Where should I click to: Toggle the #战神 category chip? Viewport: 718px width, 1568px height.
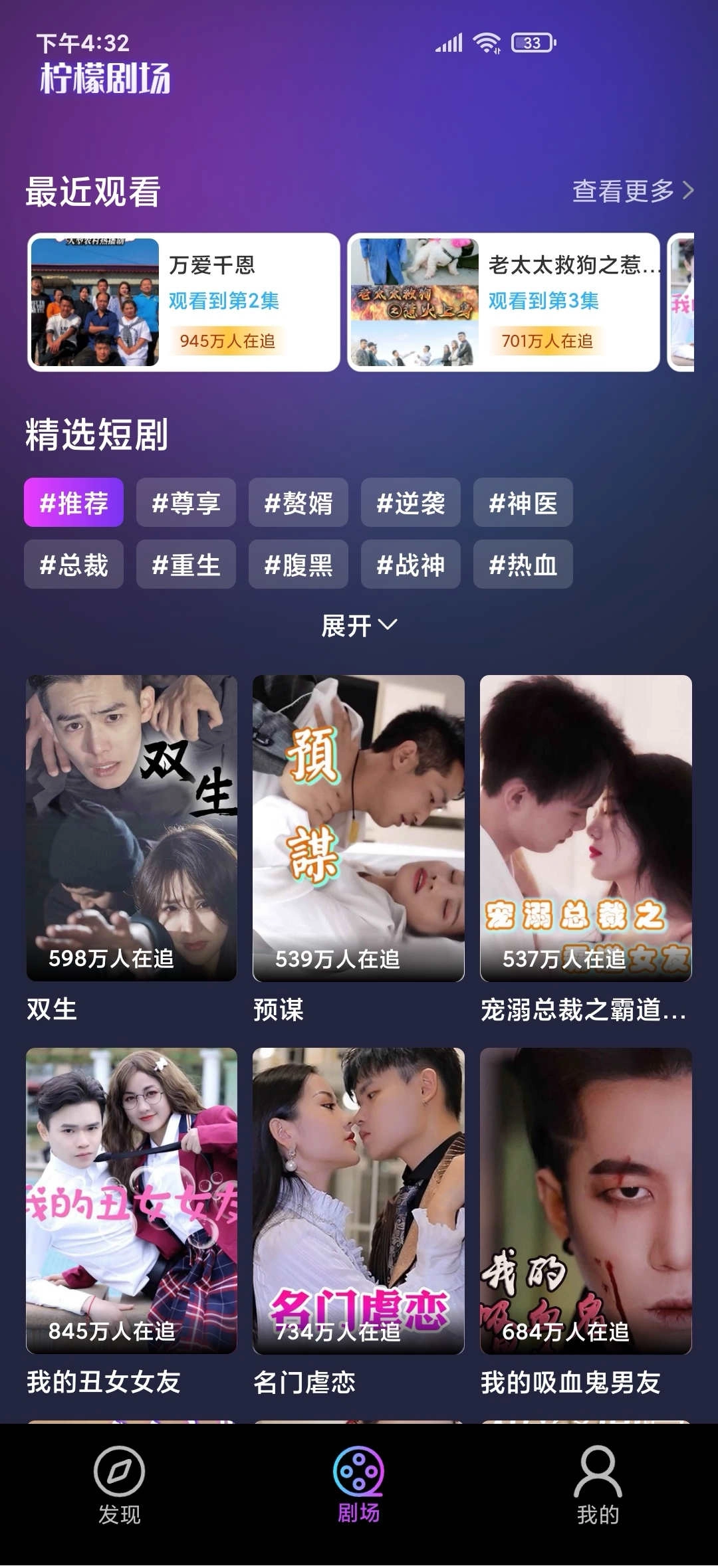click(x=410, y=564)
